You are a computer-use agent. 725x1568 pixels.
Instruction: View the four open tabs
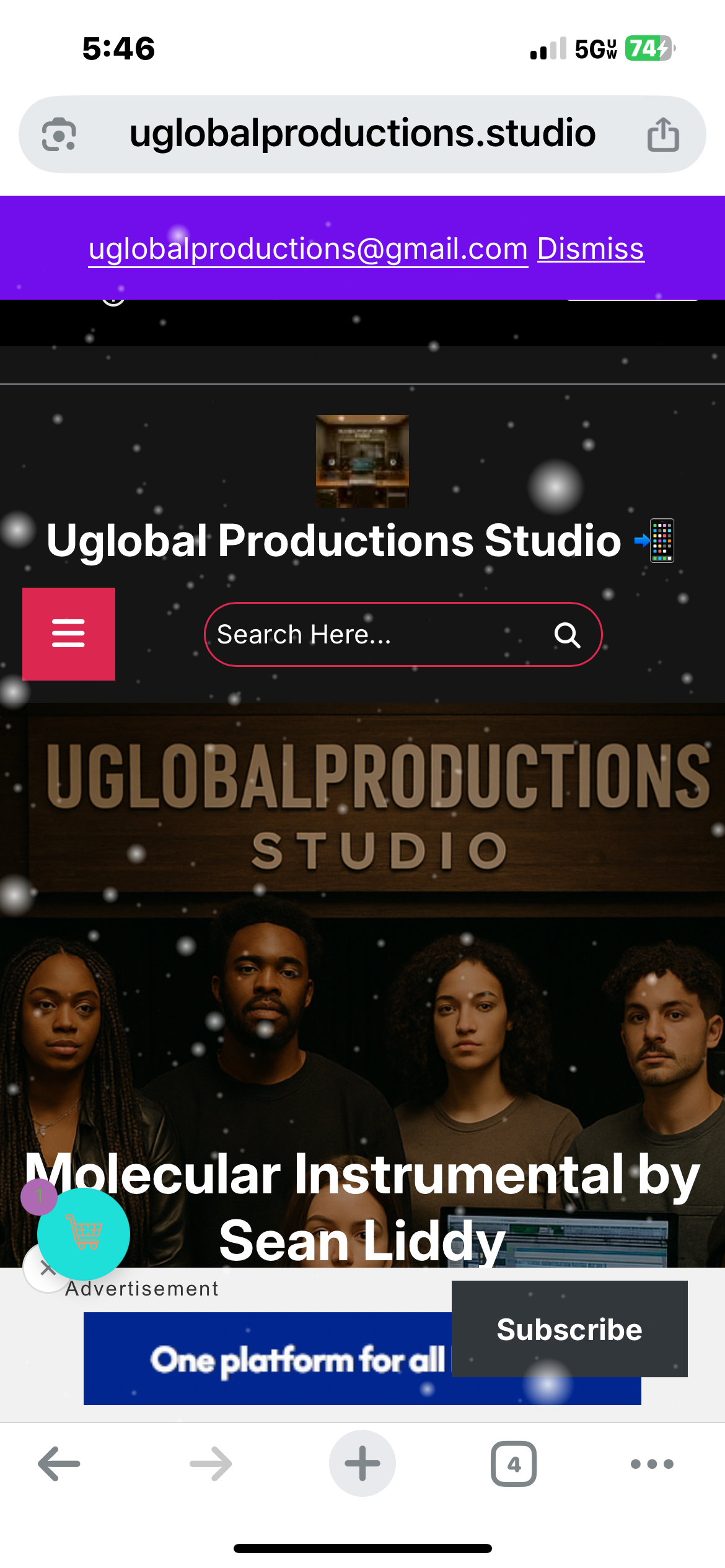[514, 1464]
